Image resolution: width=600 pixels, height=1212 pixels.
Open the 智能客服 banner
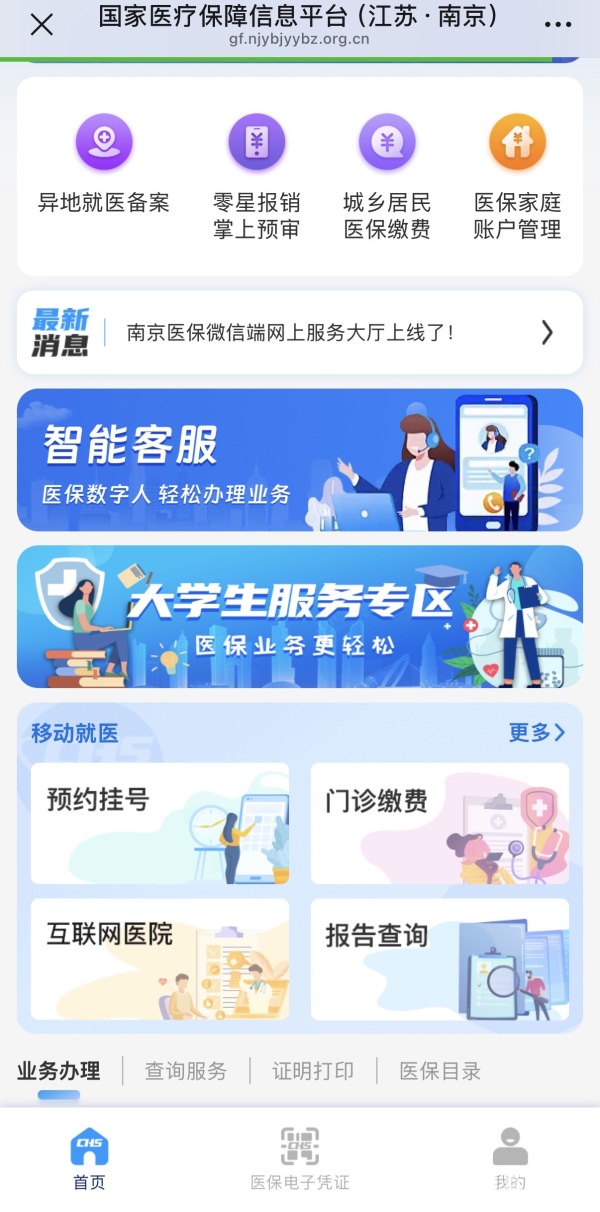(x=300, y=460)
